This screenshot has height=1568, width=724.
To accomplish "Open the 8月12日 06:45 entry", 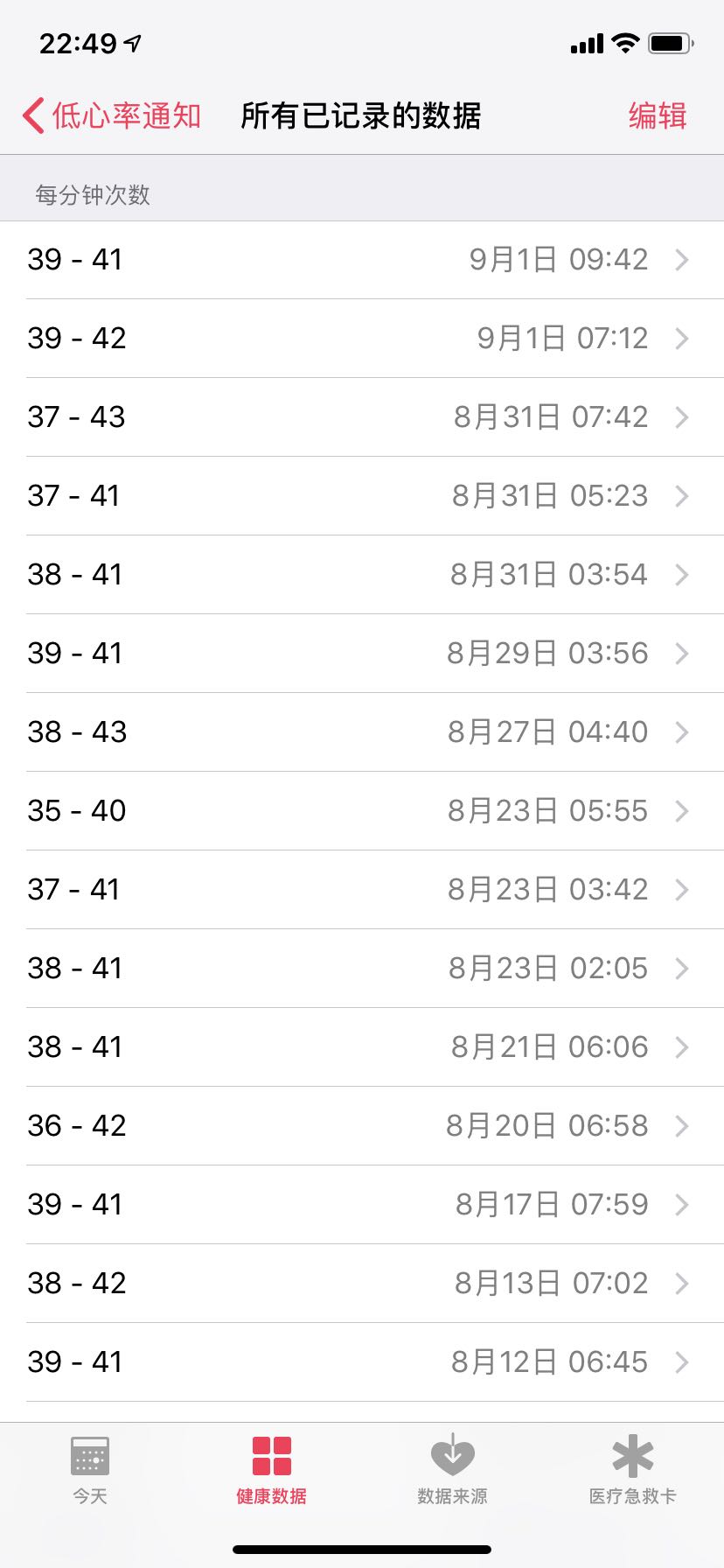I will click(362, 1362).
